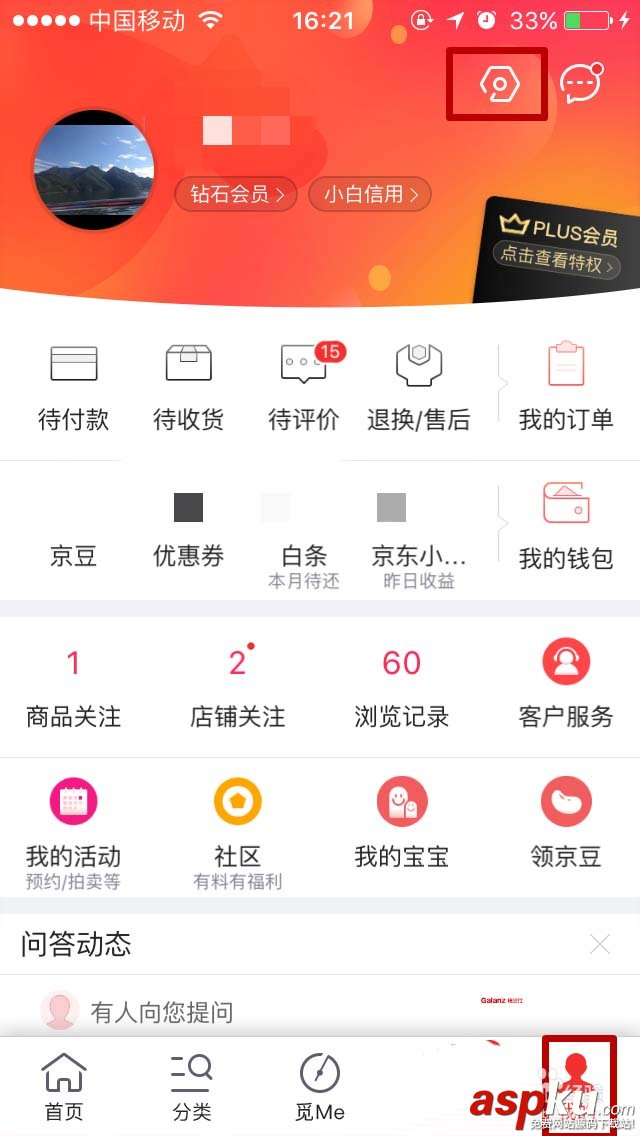Screen dimensions: 640x1136
Task: Dismiss the 问答动态 section
Action: [600, 943]
